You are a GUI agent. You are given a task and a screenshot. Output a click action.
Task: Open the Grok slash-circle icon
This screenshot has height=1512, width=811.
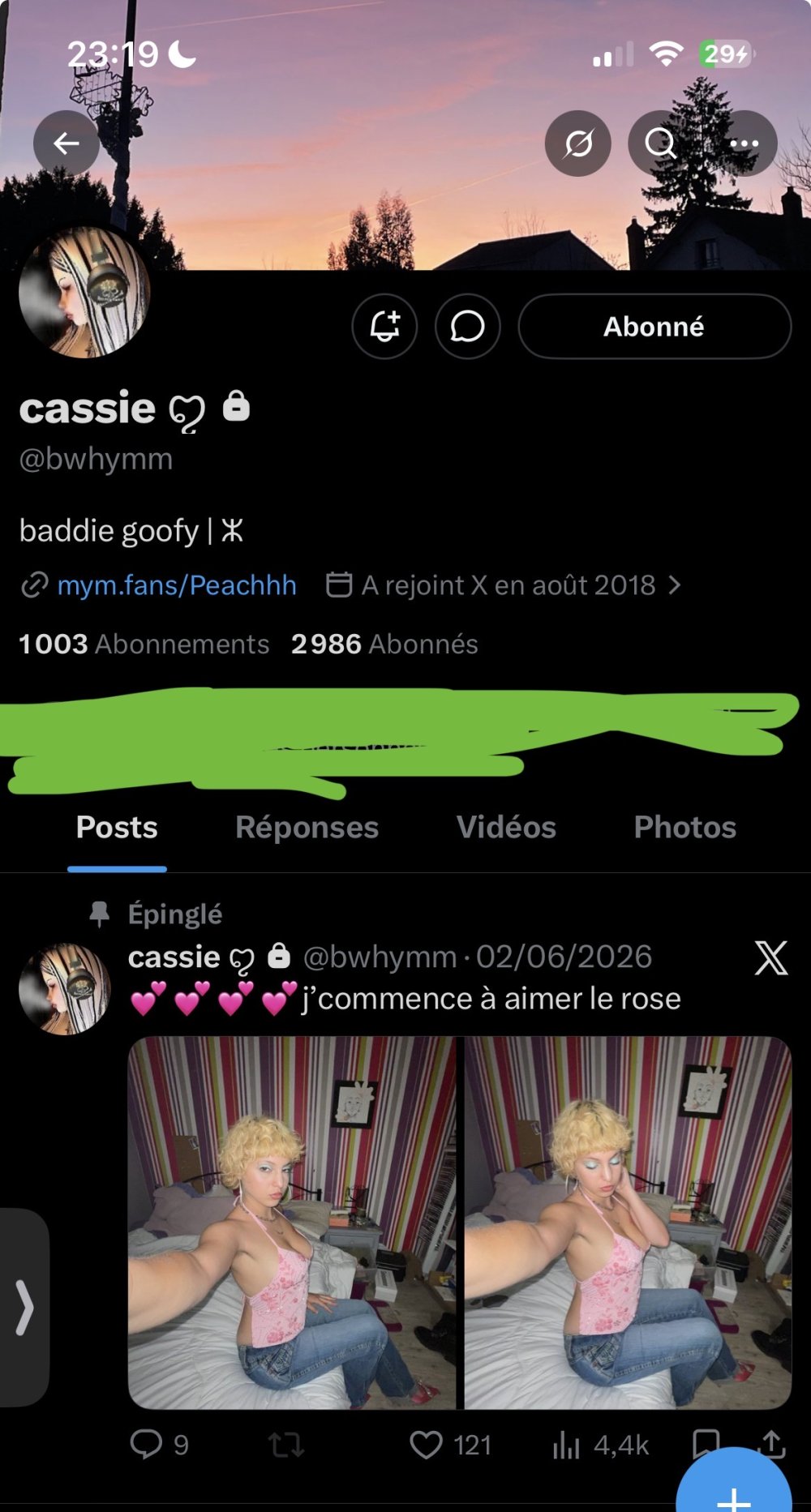point(578,143)
